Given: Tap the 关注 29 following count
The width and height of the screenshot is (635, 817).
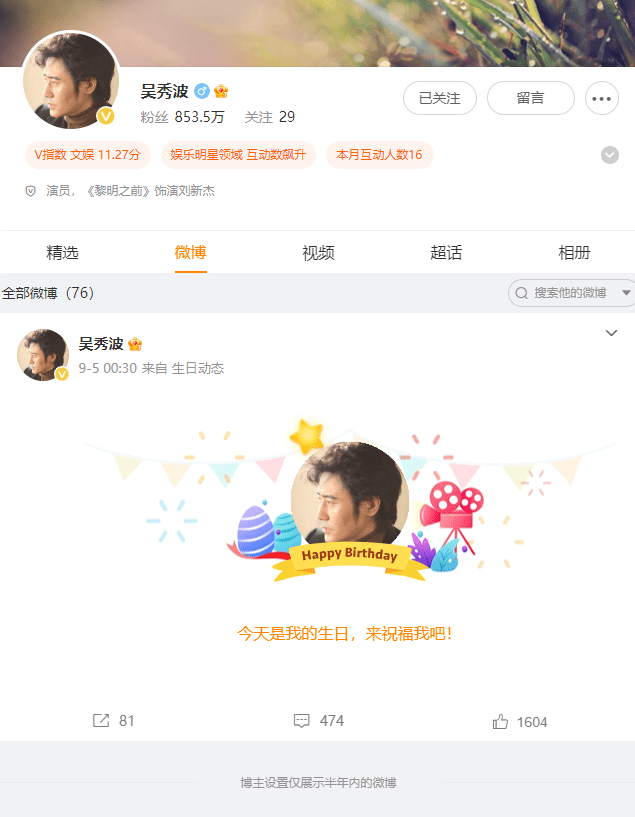Looking at the screenshot, I should 270,117.
